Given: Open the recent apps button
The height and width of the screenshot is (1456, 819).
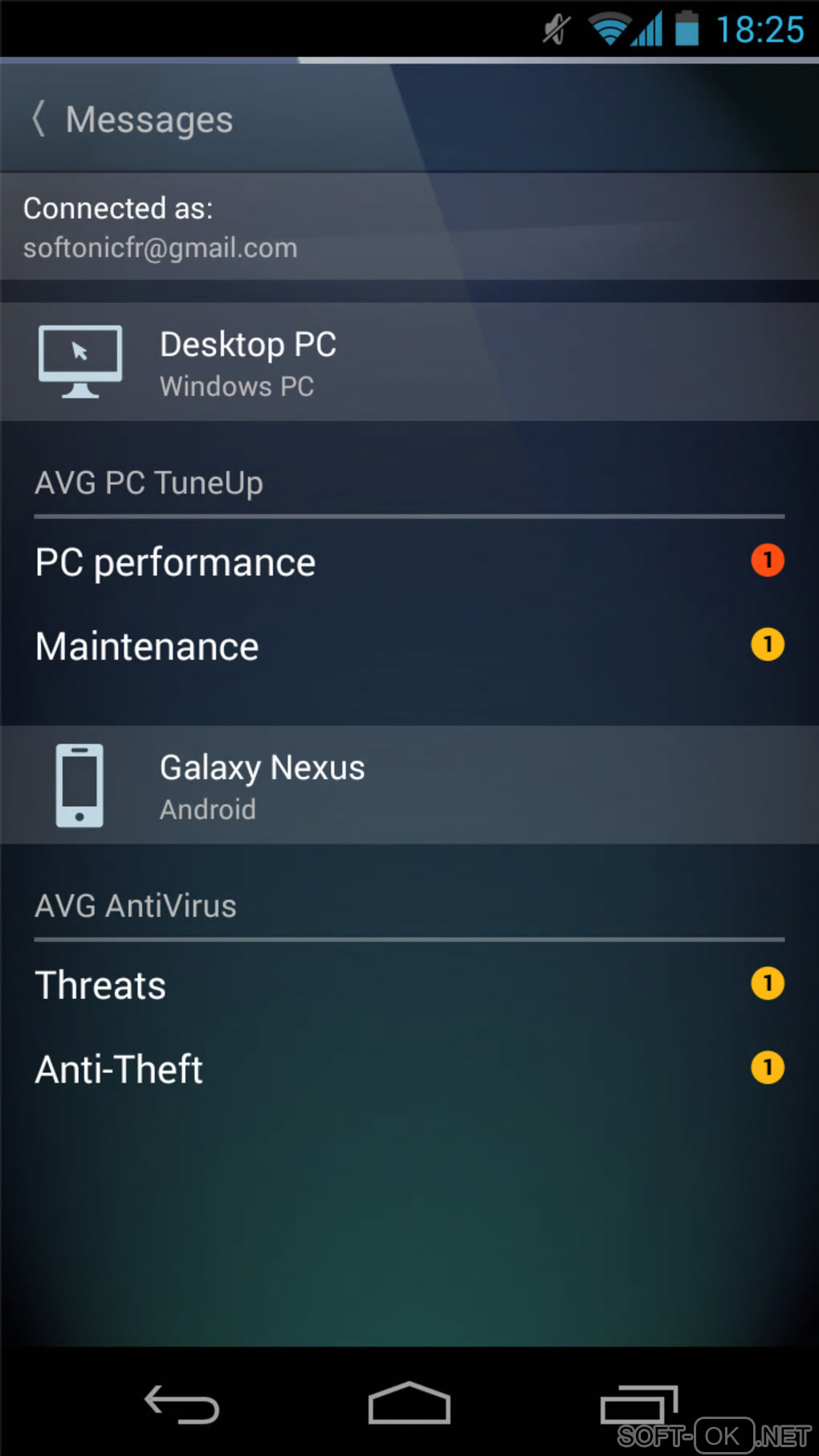Looking at the screenshot, I should (x=638, y=1405).
